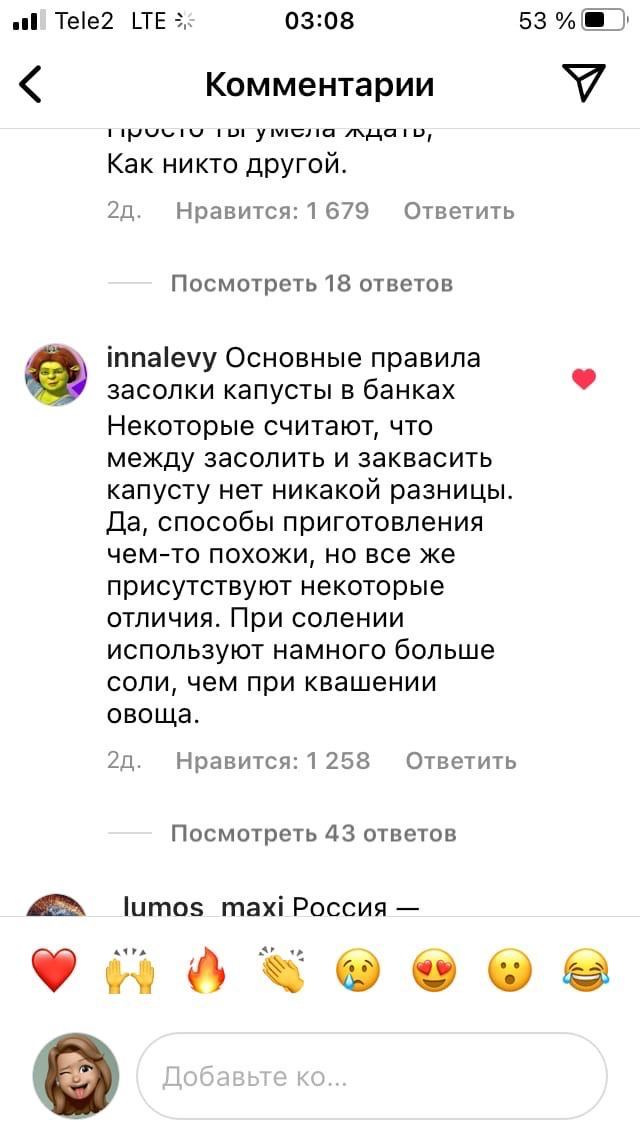Insert the clapping hands emoji
This screenshot has height=1136, width=640.
pos(283,970)
